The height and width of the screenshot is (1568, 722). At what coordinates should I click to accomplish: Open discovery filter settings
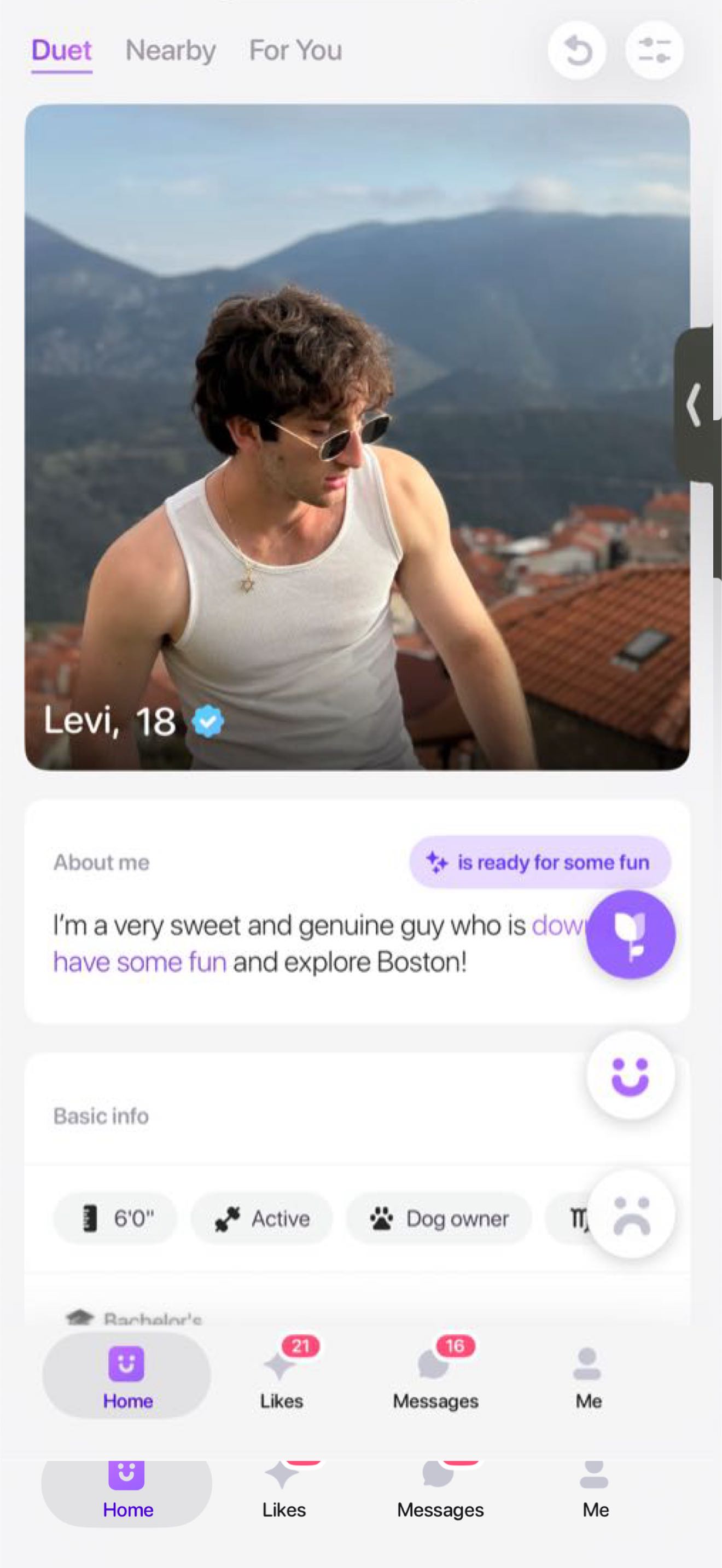[655, 50]
